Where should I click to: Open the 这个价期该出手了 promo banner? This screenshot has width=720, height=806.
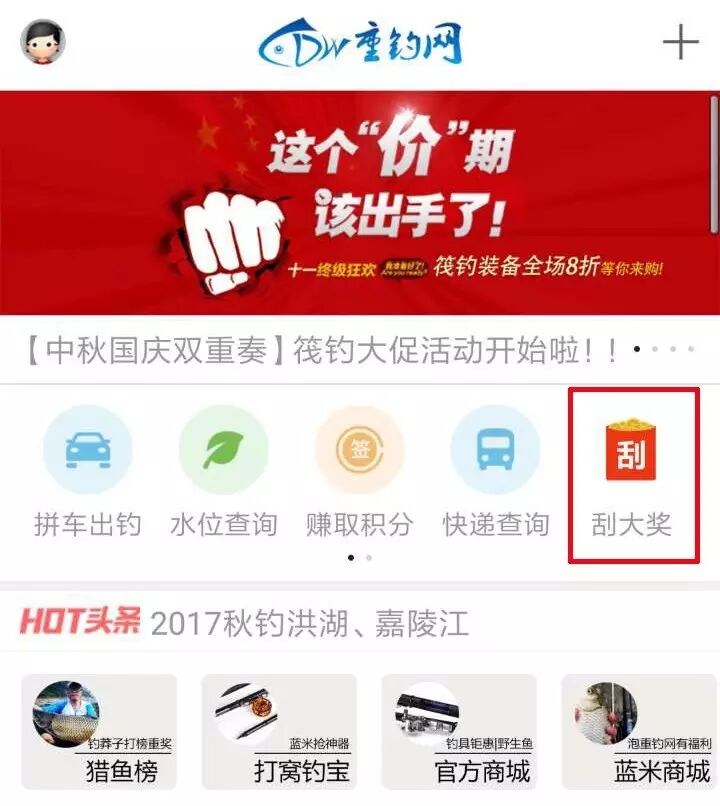tap(360, 202)
